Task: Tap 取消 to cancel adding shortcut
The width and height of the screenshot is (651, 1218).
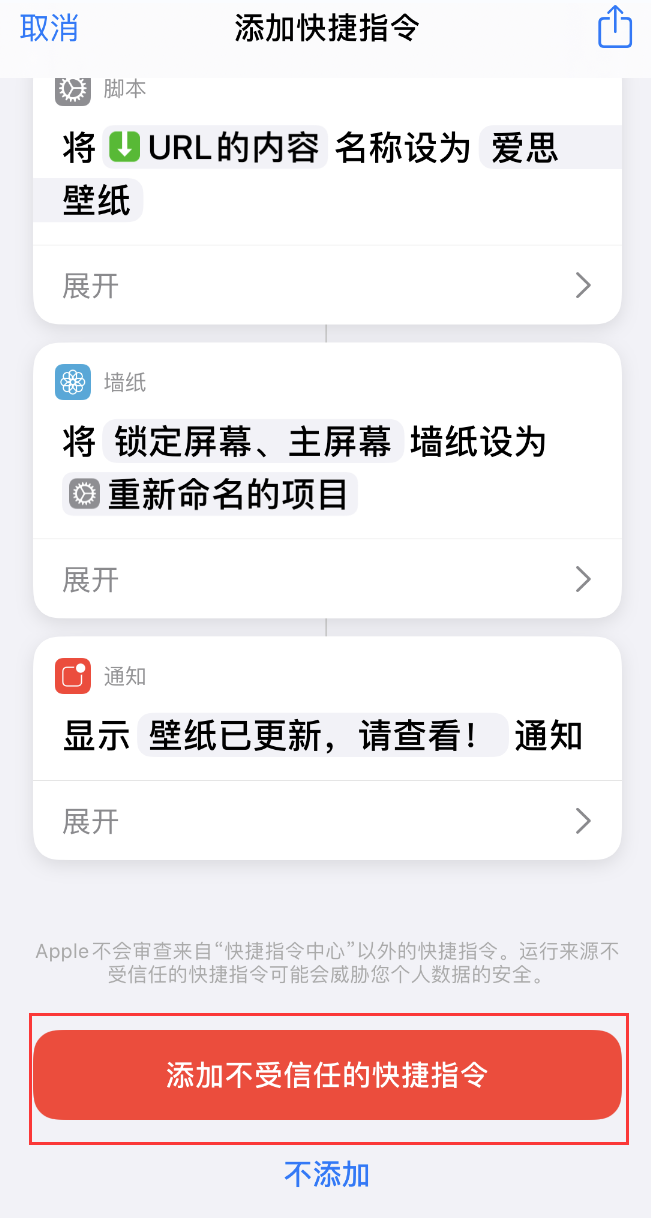Action: 49,28
